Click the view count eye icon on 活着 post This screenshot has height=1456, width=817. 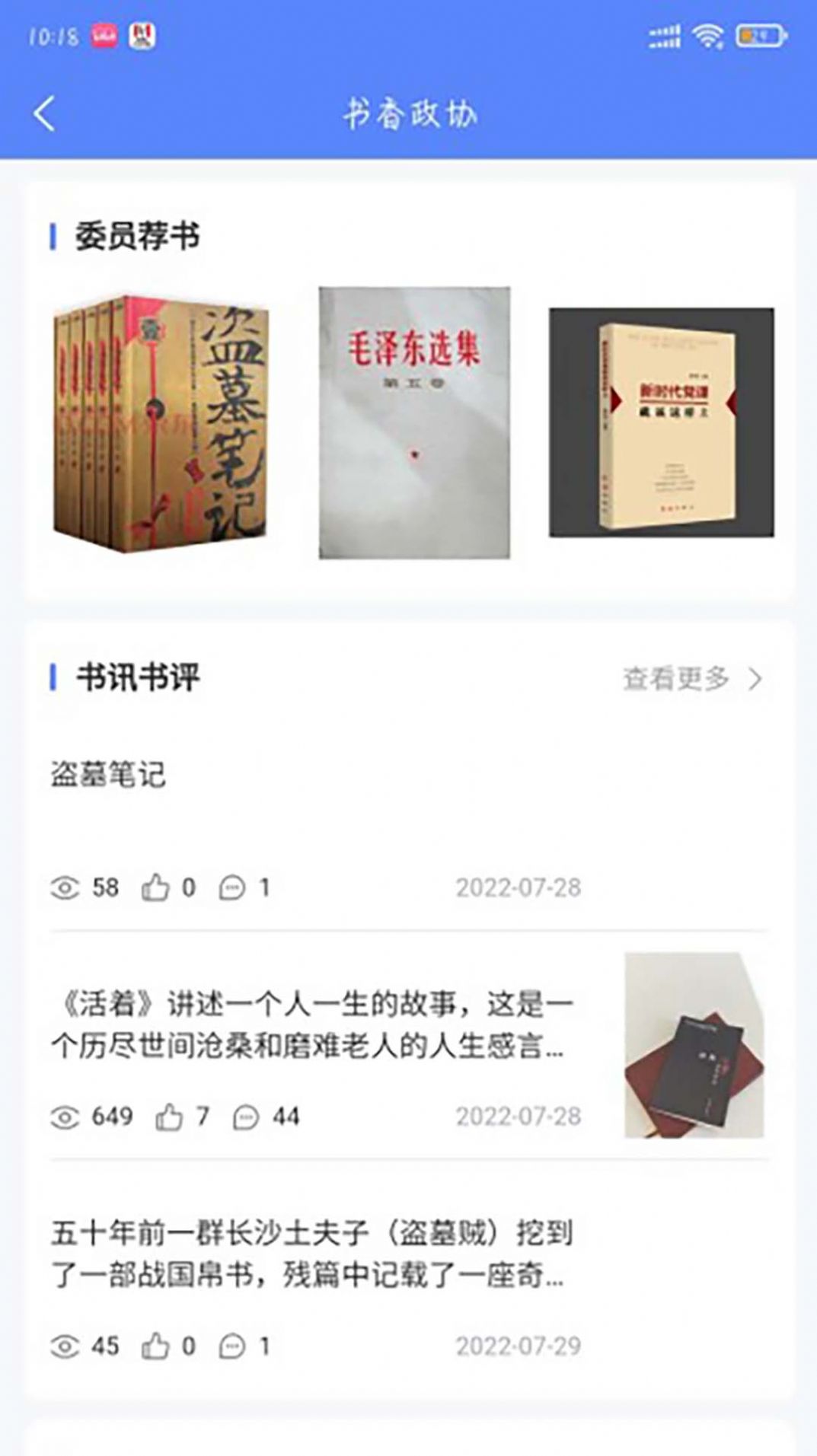tap(67, 1117)
